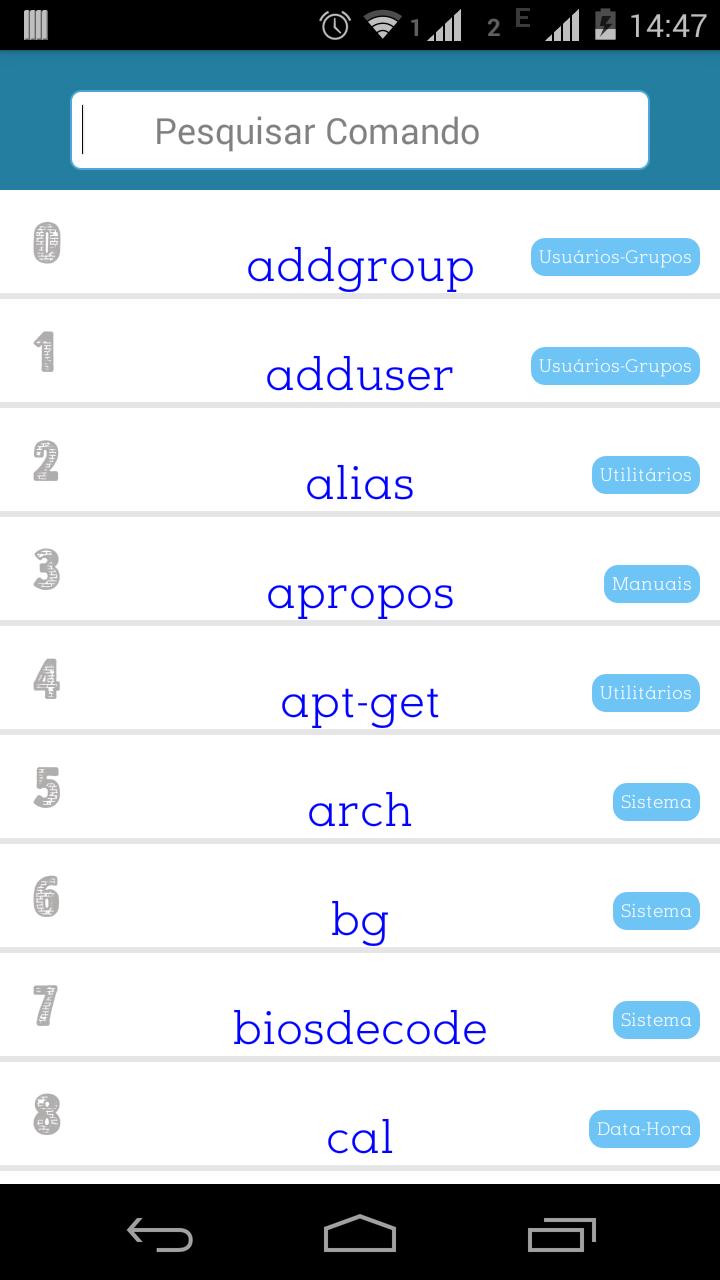Return to the home screen
Viewport: 720px width, 1280px height.
click(360, 1234)
